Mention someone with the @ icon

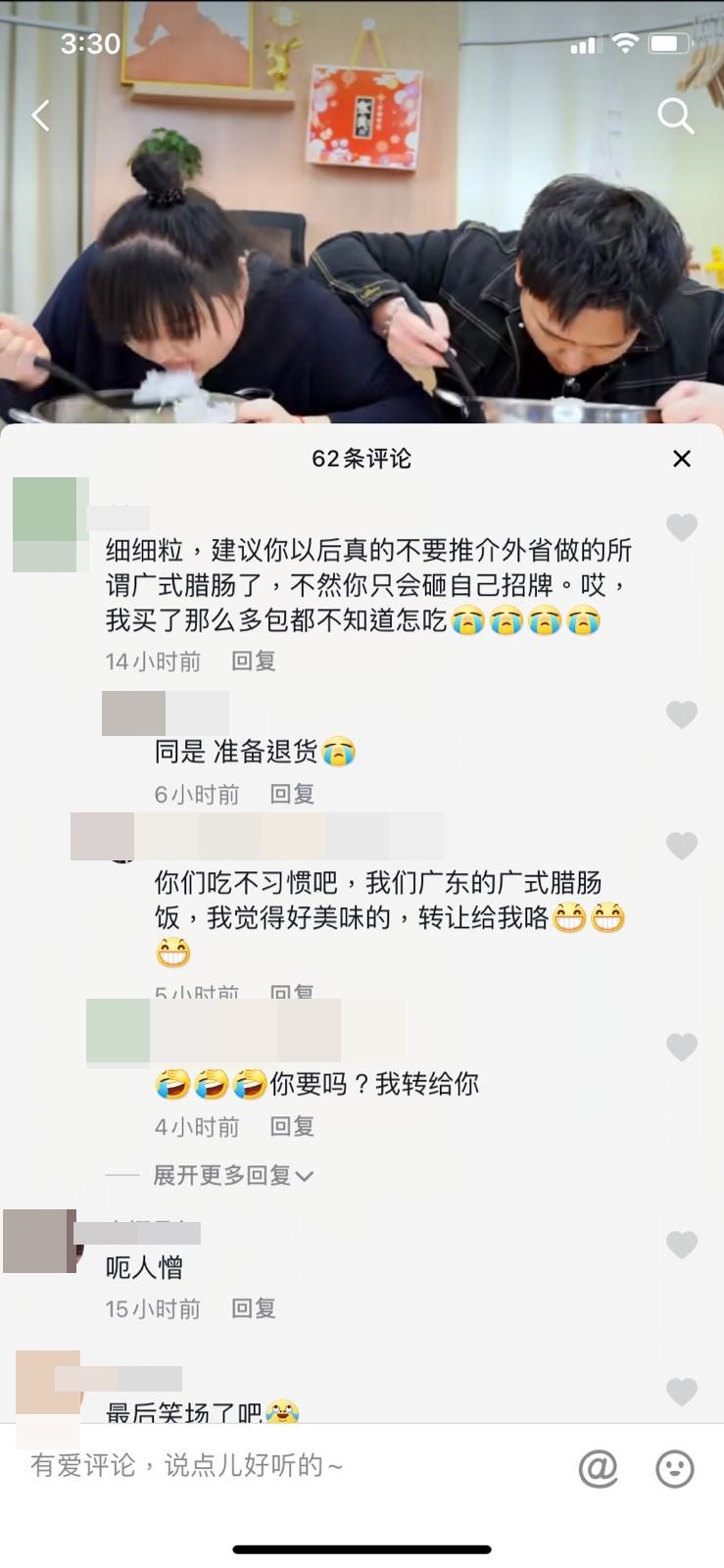tap(598, 1468)
